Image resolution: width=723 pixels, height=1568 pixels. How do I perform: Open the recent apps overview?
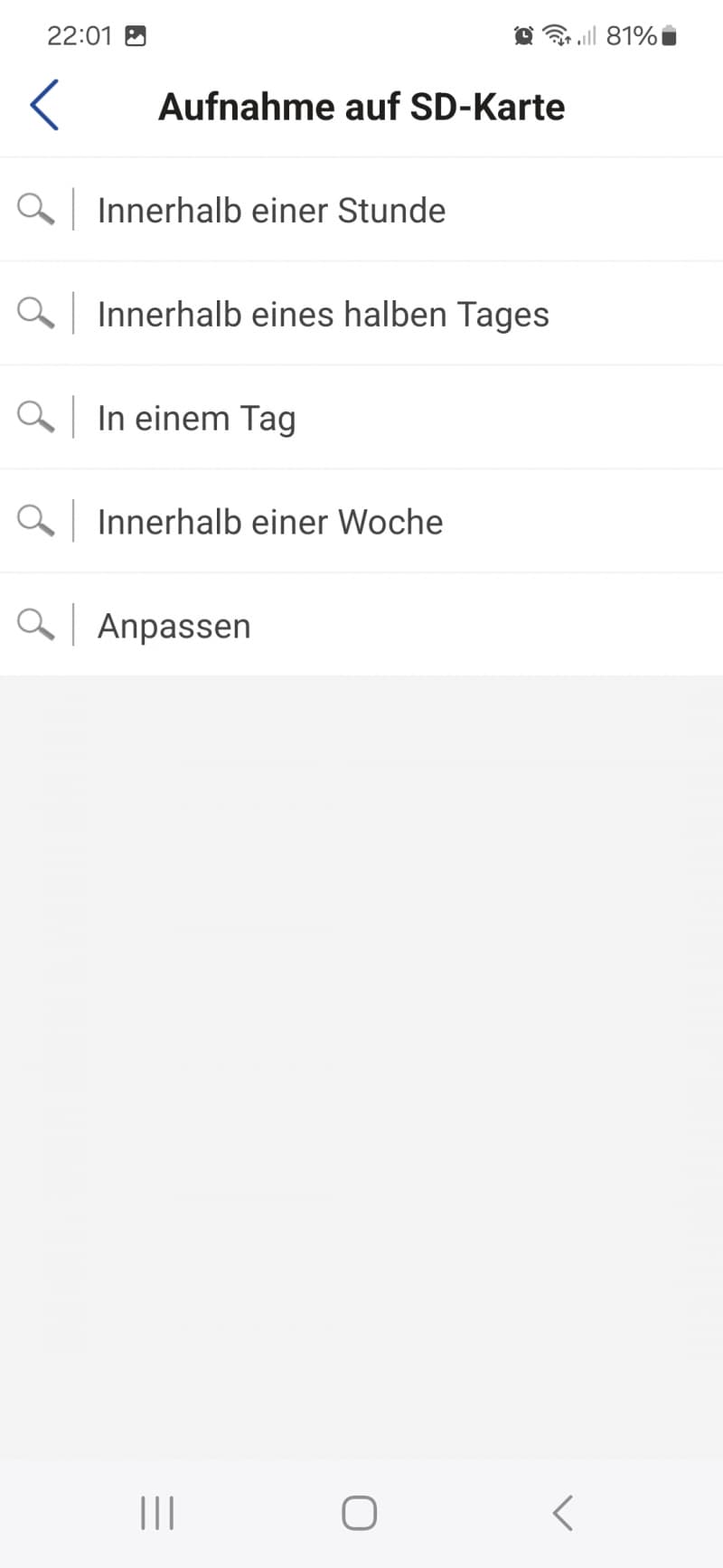pyautogui.click(x=157, y=1512)
